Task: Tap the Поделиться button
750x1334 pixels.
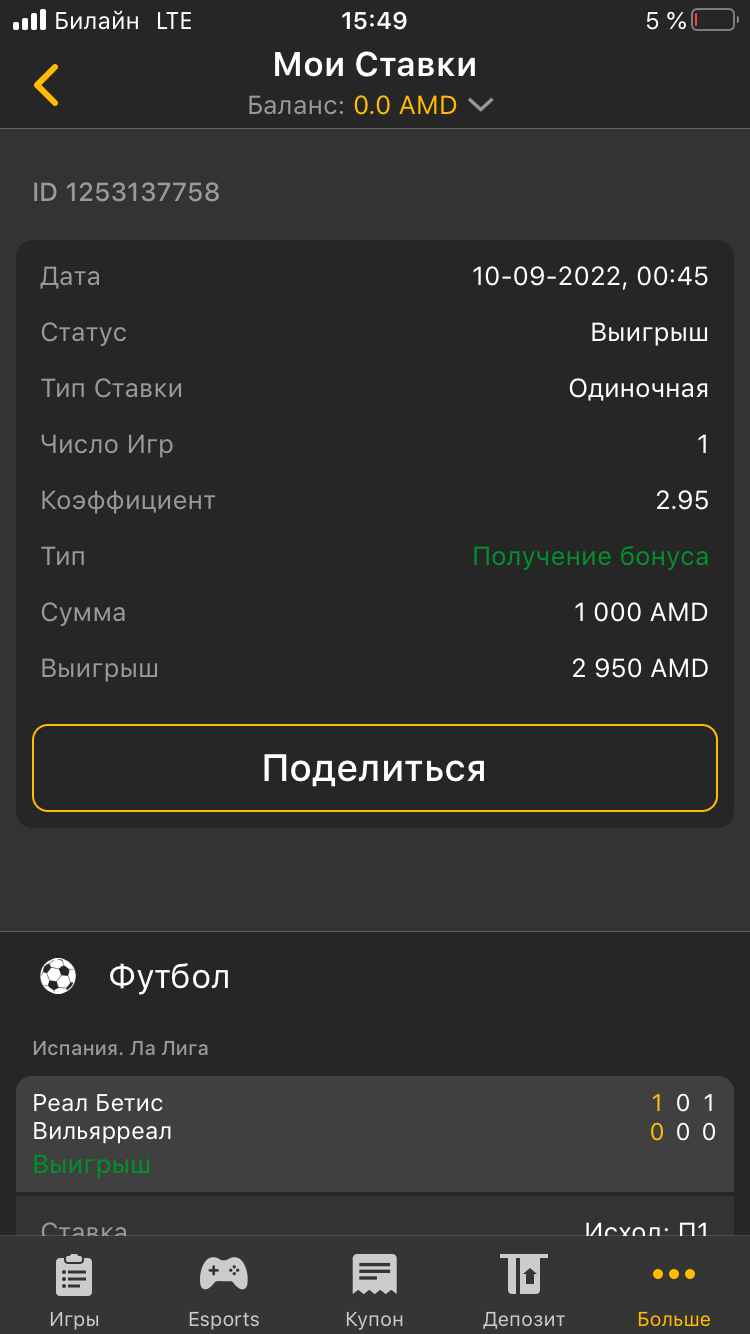Action: pyautogui.click(x=375, y=768)
